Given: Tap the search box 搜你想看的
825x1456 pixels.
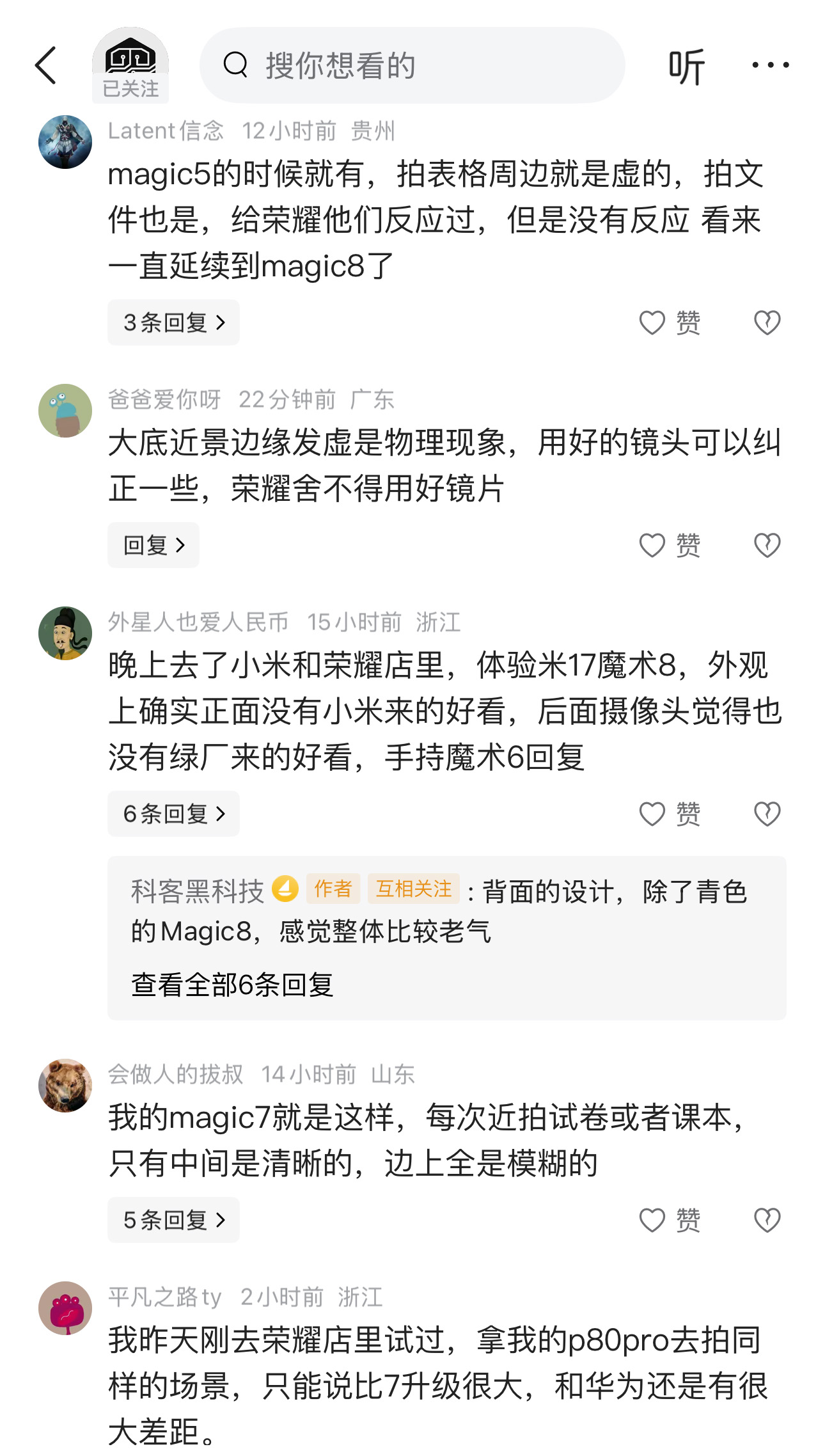Looking at the screenshot, I should click(412, 65).
